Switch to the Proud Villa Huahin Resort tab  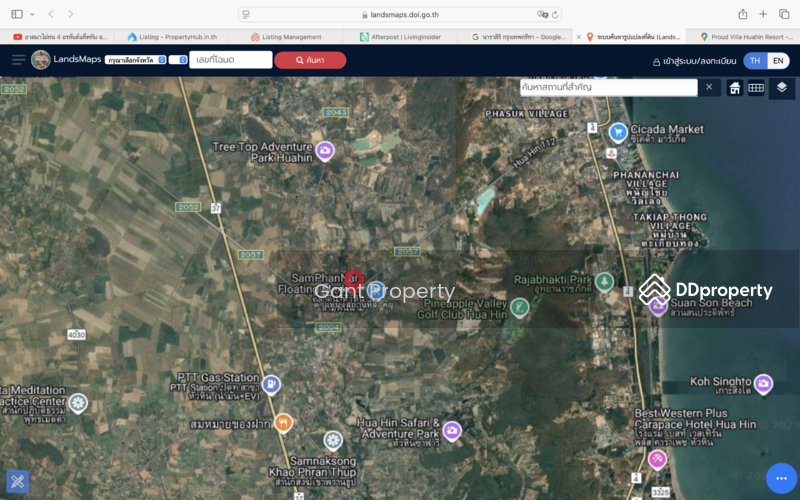745,37
